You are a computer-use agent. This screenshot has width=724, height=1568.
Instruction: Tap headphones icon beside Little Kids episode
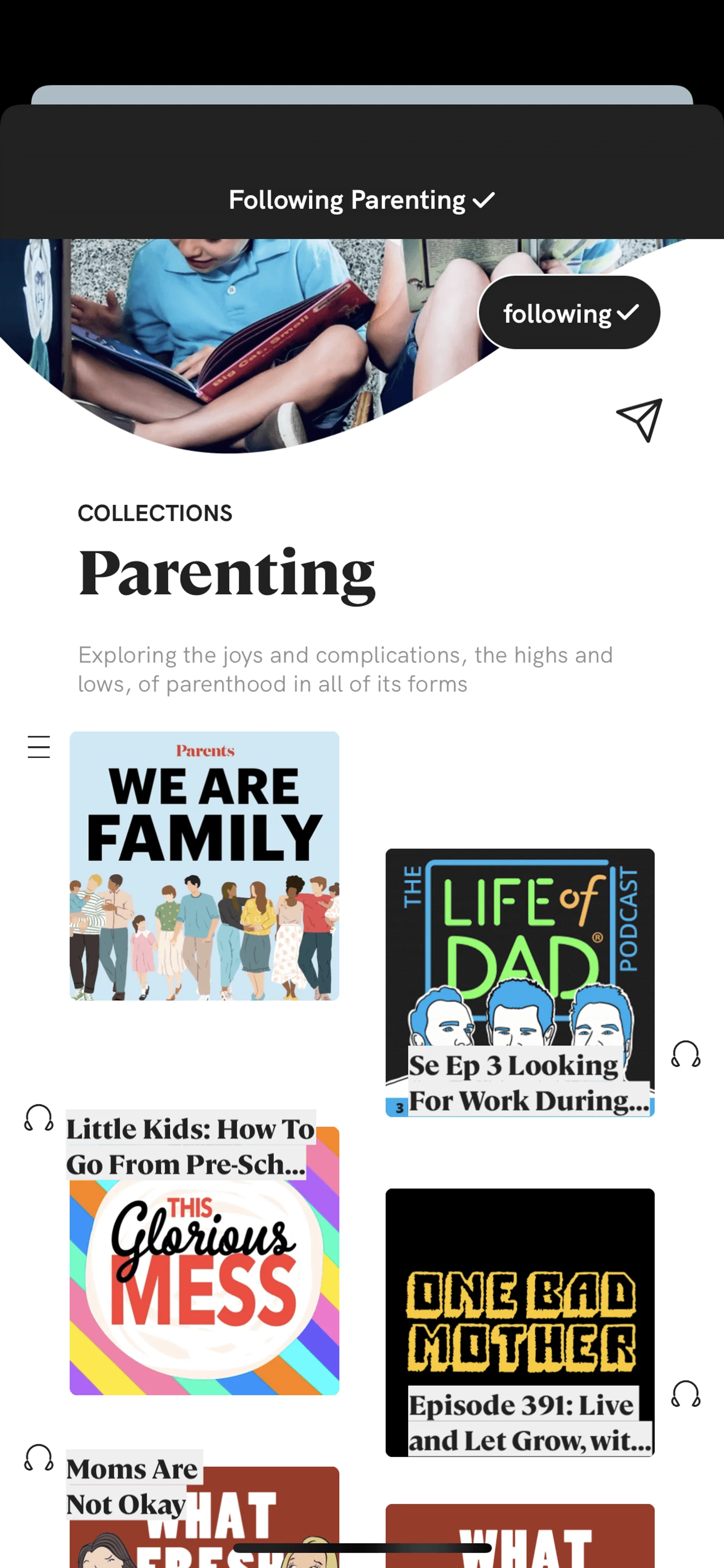(39, 1118)
